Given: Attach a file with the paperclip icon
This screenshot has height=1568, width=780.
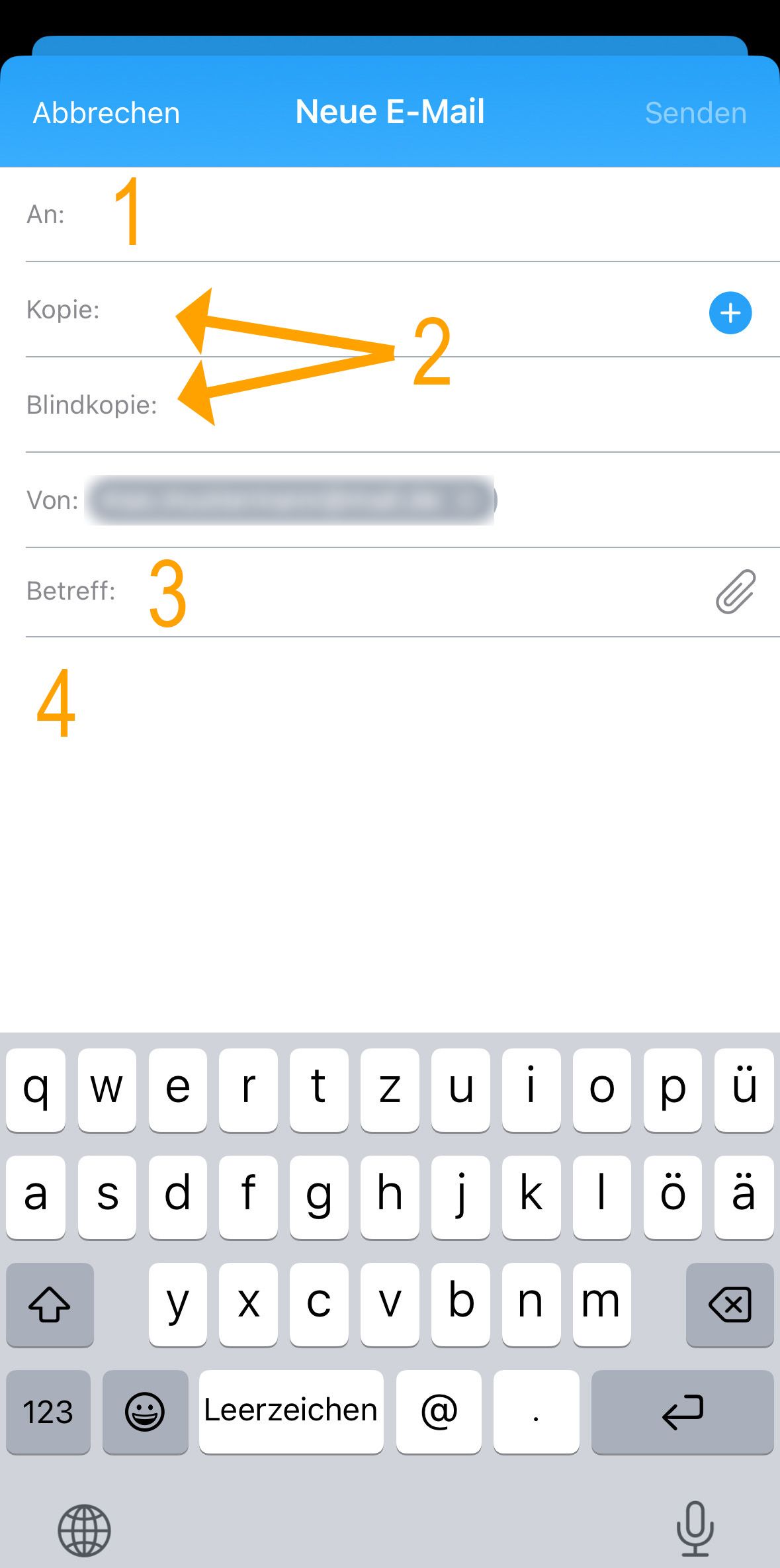Looking at the screenshot, I should [x=735, y=592].
